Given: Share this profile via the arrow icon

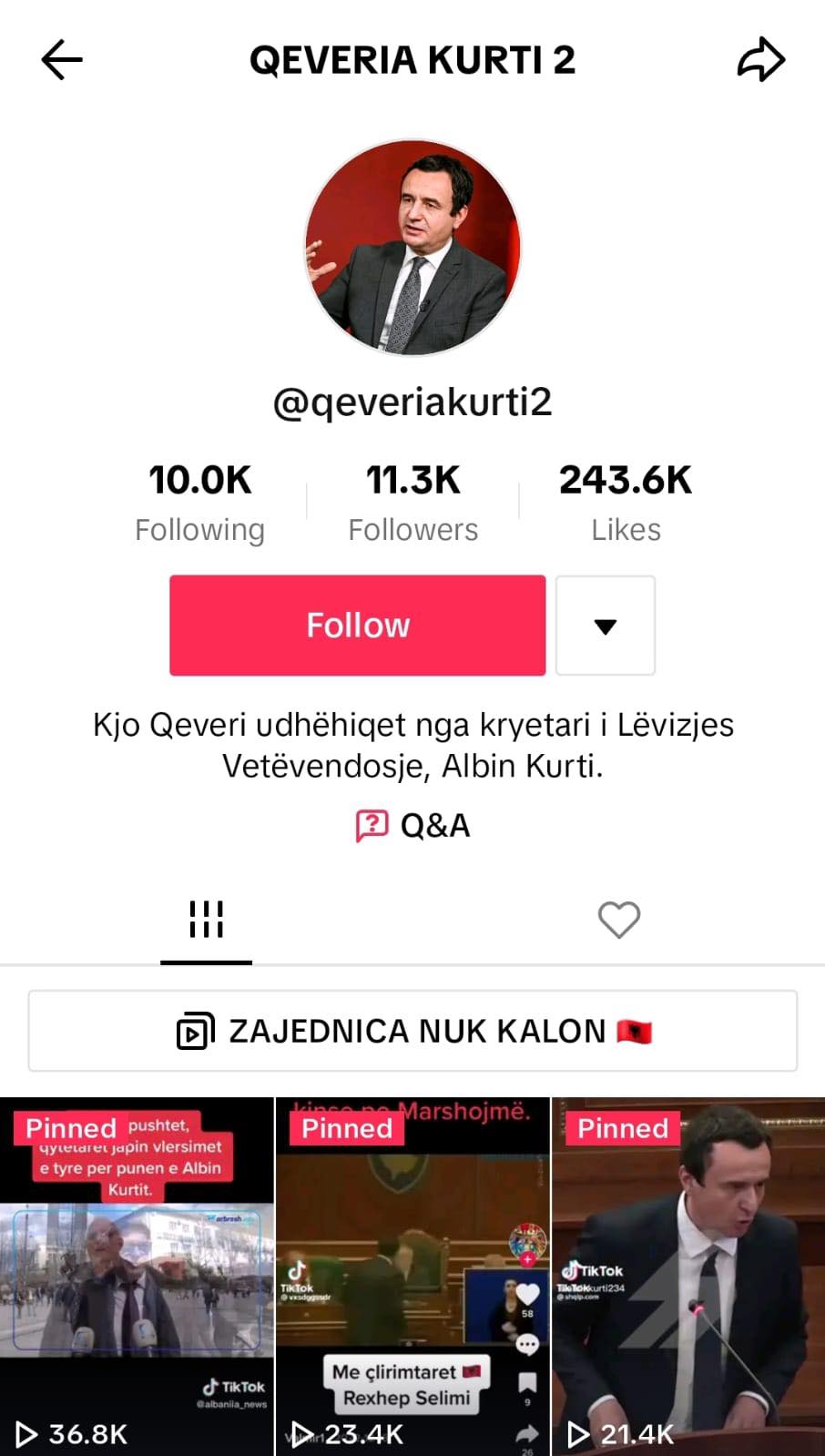Looking at the screenshot, I should click(760, 60).
